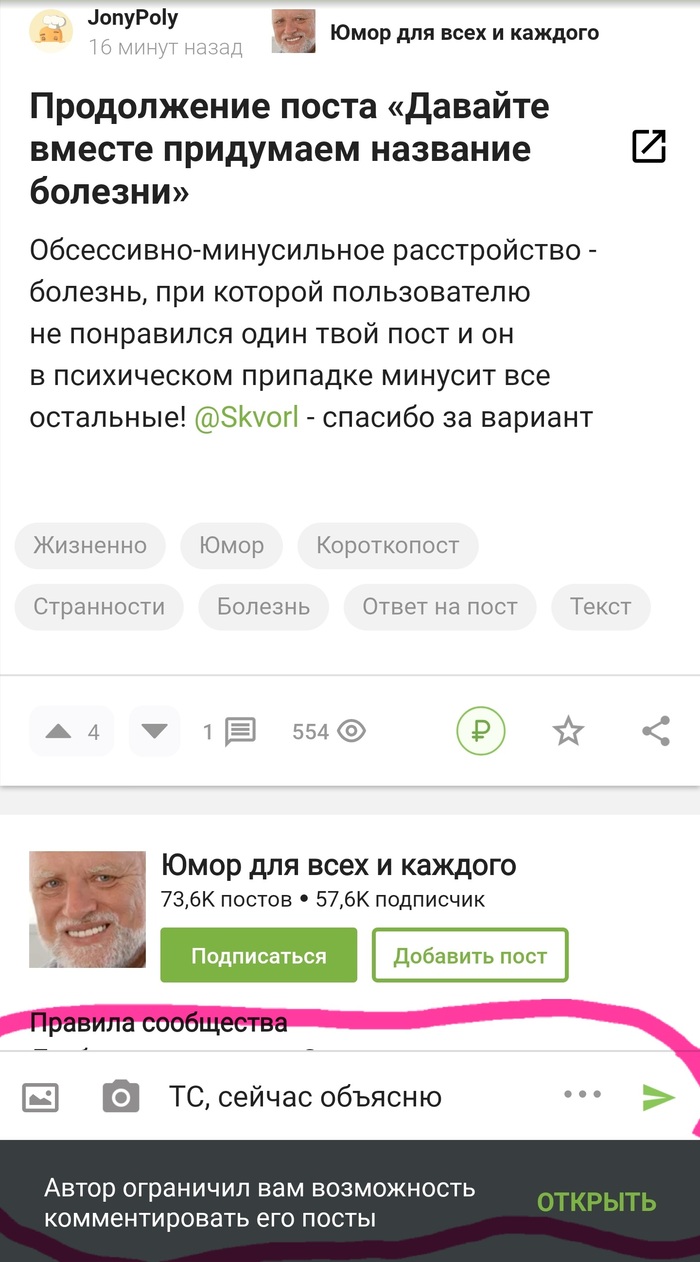Open the Ответ на пост tag
This screenshot has height=1262, width=700.
coord(440,606)
